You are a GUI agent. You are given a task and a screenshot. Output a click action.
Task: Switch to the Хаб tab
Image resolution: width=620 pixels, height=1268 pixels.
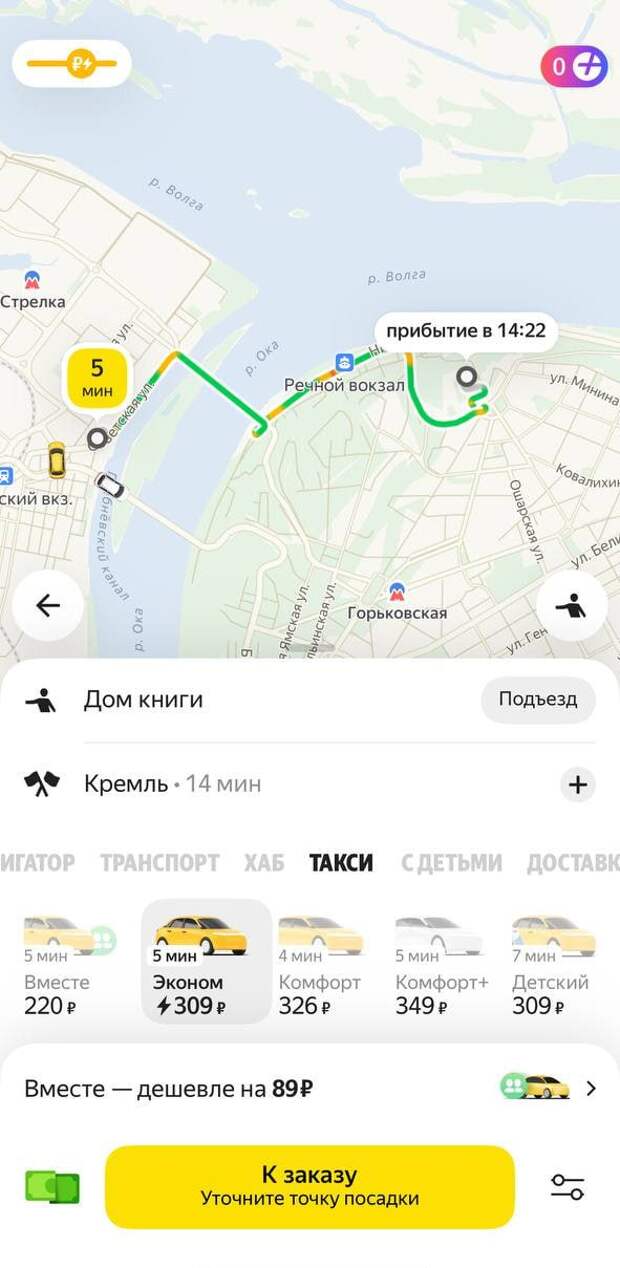click(264, 862)
